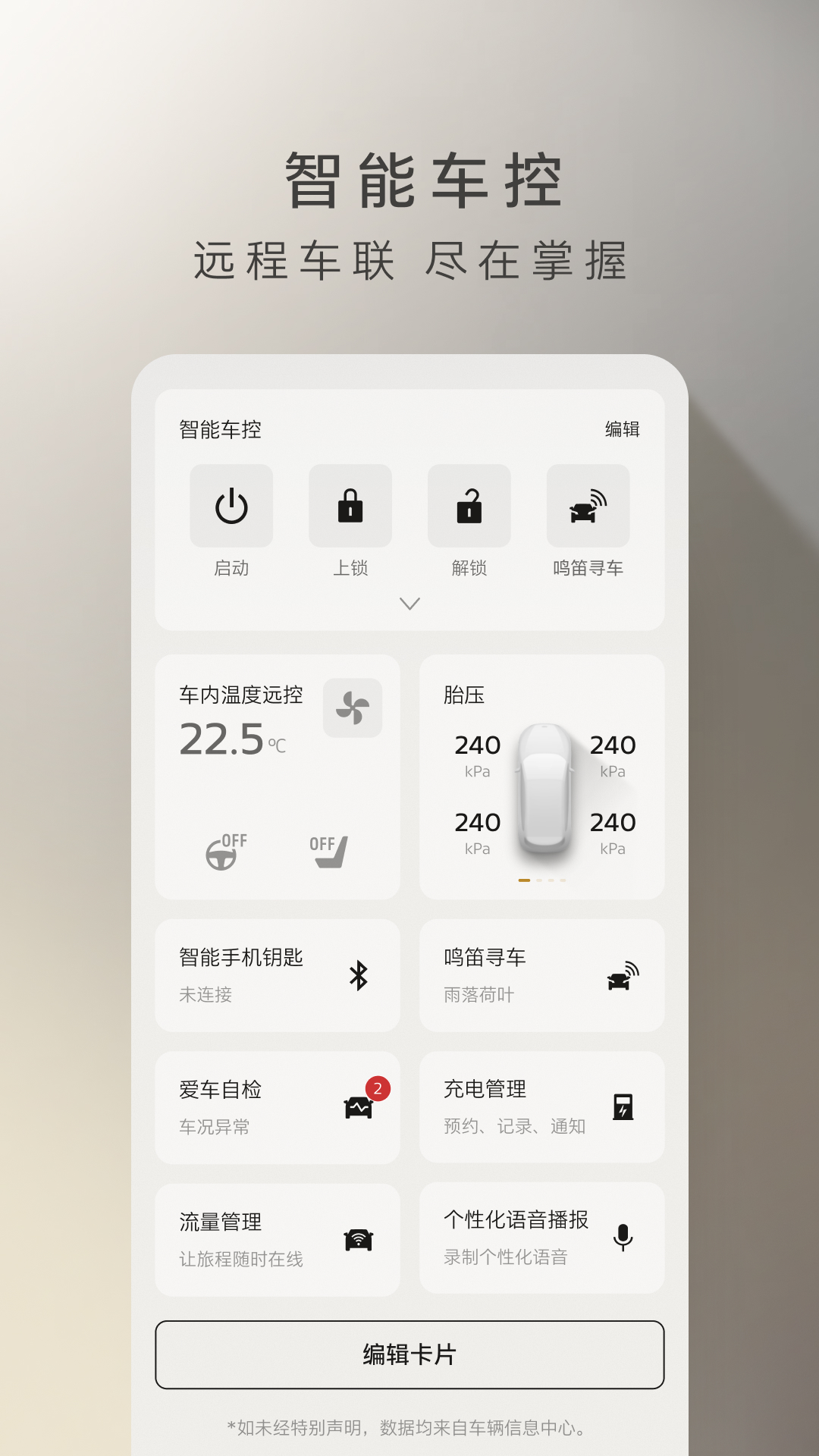Tap the charging station icon on 充电管理
The image size is (819, 1456).
point(623,1108)
